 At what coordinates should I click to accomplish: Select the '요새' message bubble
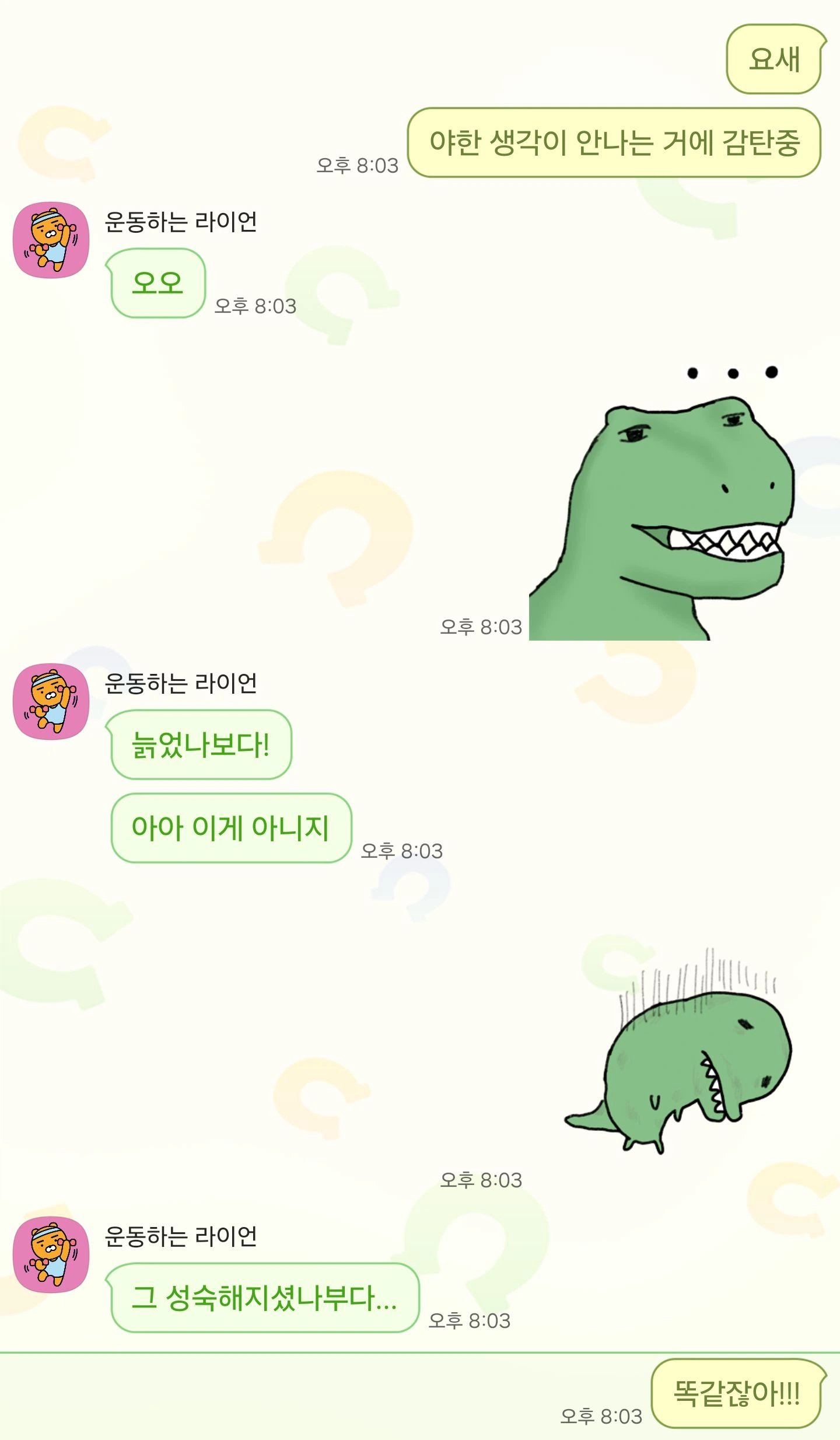tap(773, 60)
